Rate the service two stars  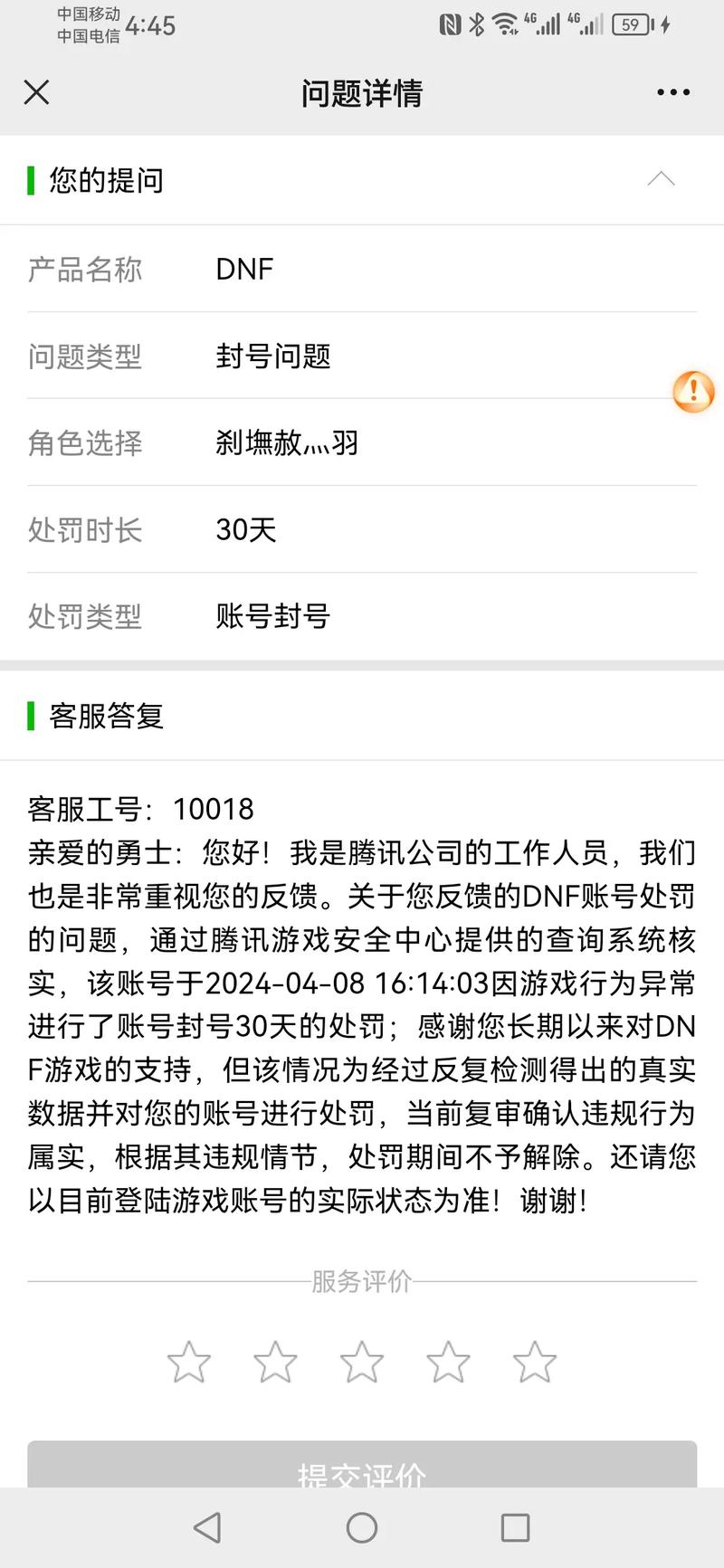(275, 1362)
